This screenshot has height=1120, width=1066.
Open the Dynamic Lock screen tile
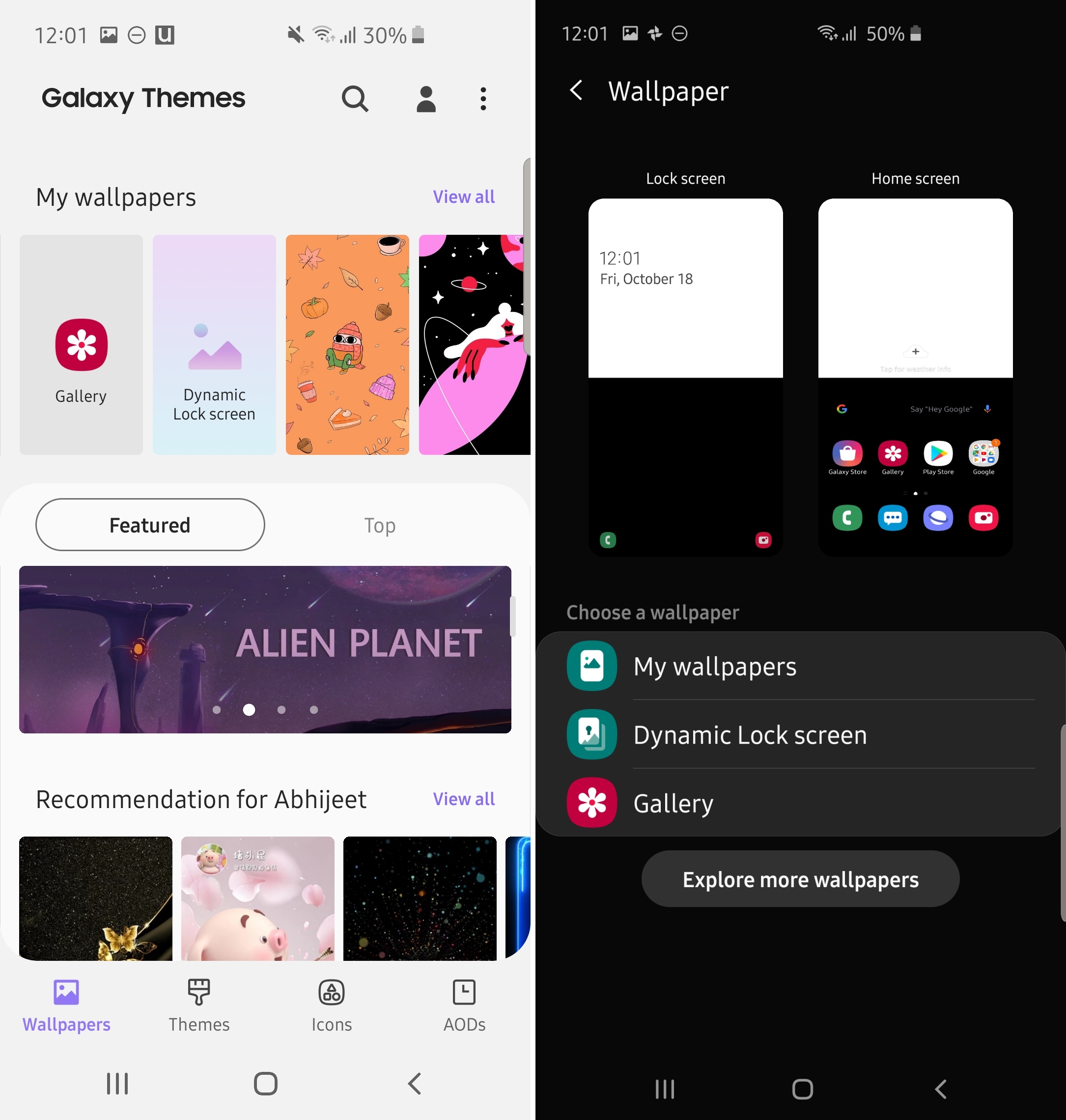tap(214, 344)
